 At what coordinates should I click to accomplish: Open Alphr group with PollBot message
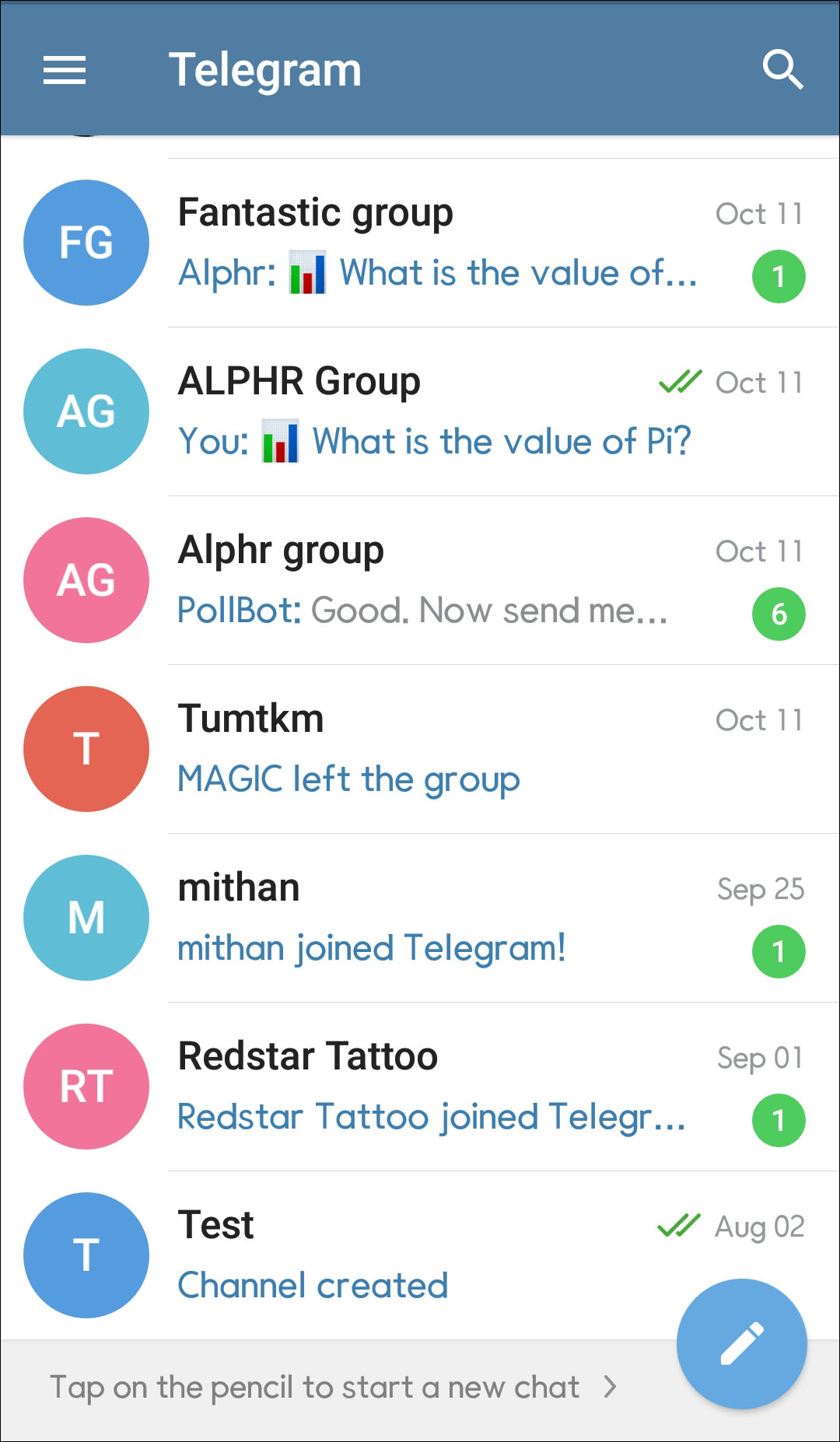pyautogui.click(x=436, y=580)
